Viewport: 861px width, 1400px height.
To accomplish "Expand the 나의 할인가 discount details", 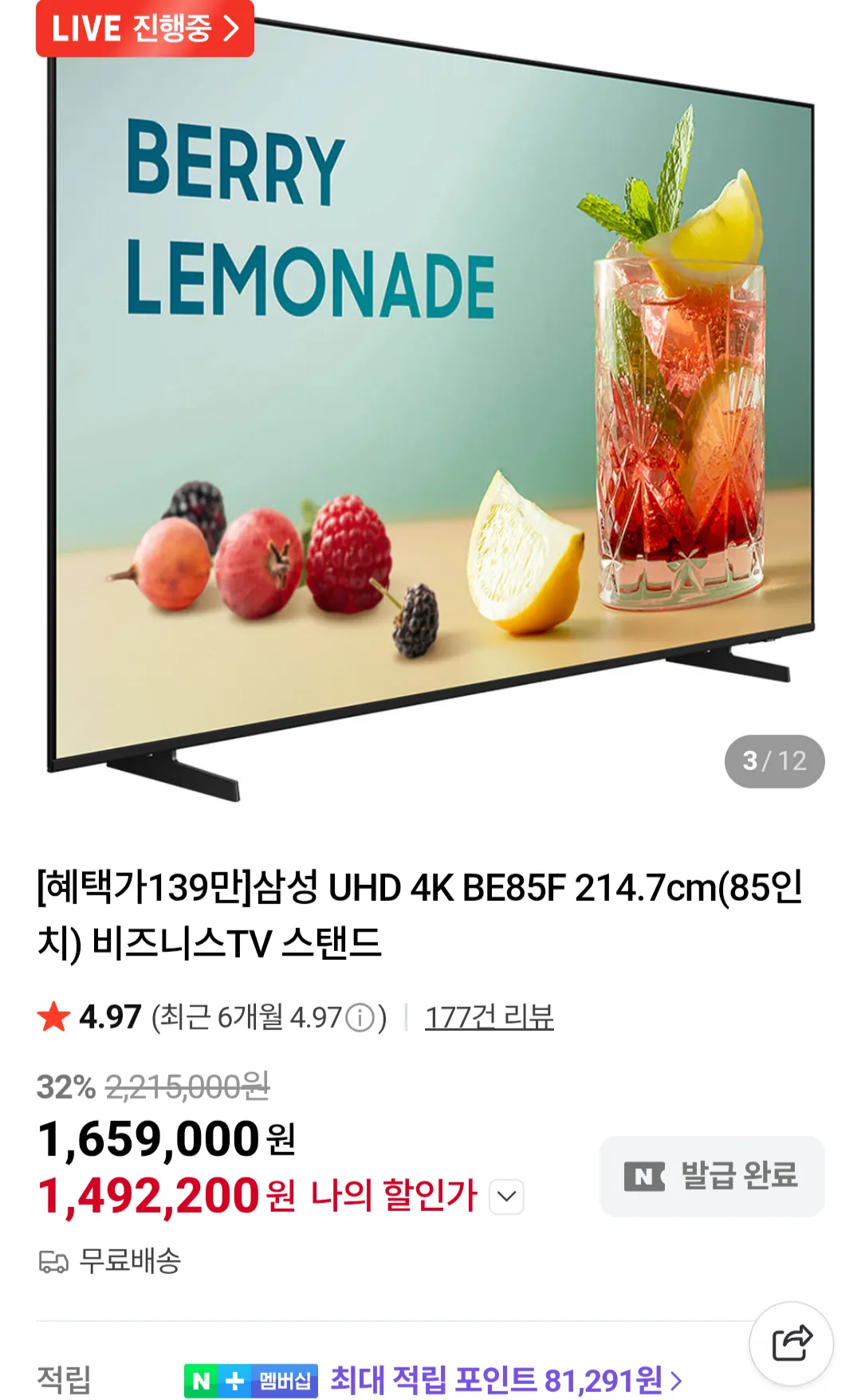I will point(506,1197).
